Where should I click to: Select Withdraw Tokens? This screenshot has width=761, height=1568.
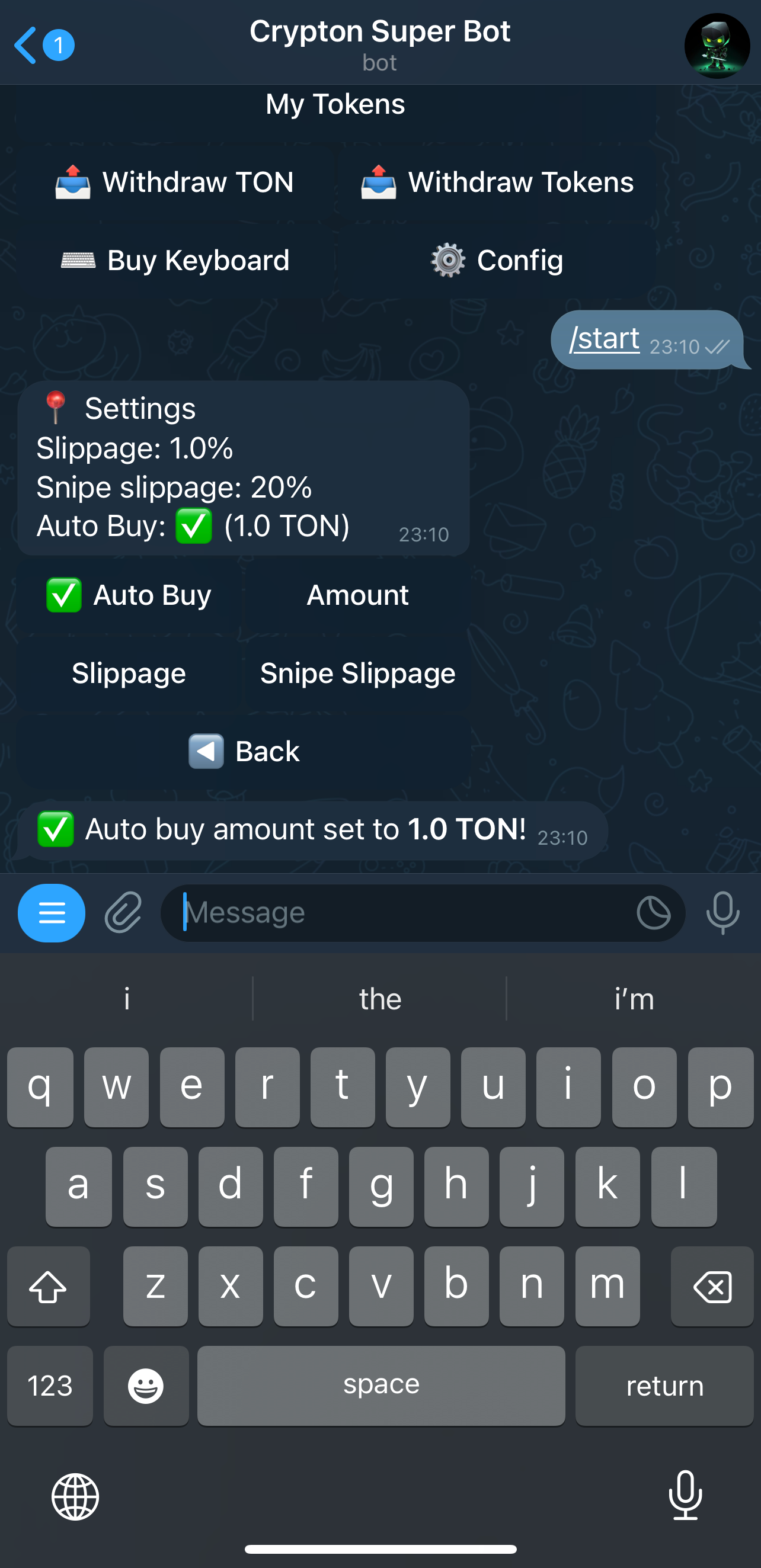[x=497, y=182]
